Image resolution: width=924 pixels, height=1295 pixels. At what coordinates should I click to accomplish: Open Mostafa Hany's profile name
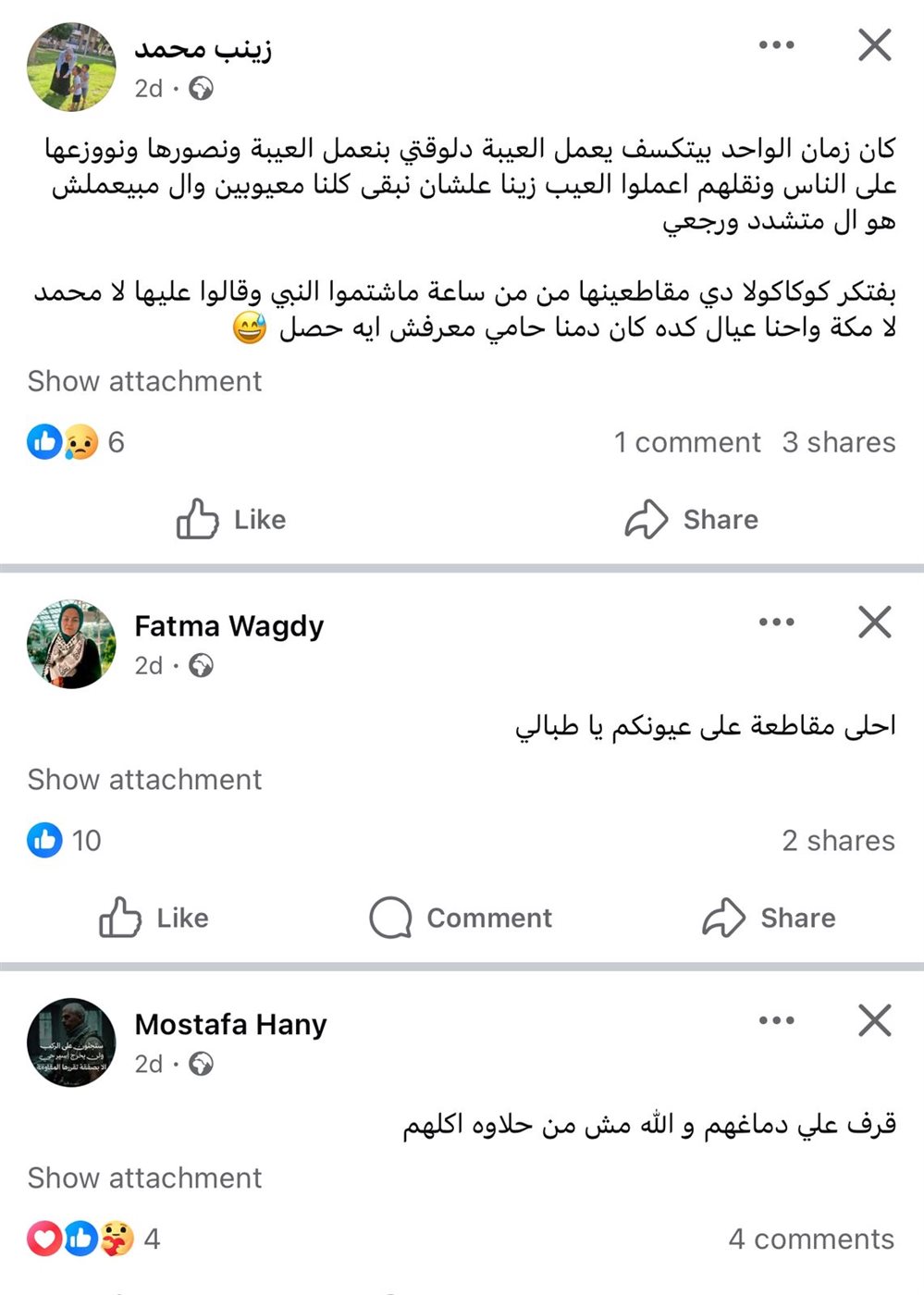click(230, 1025)
